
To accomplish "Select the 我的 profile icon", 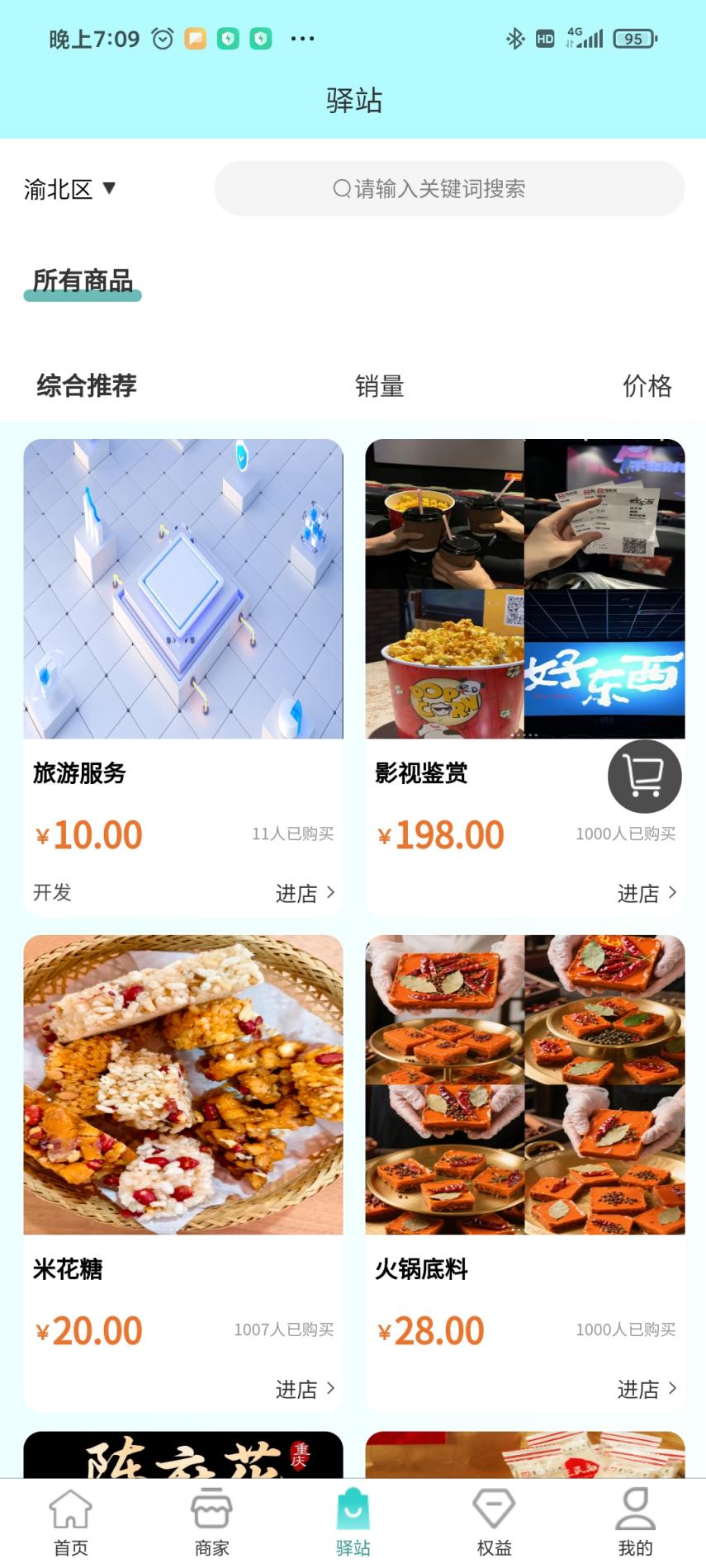I will tap(634, 1509).
